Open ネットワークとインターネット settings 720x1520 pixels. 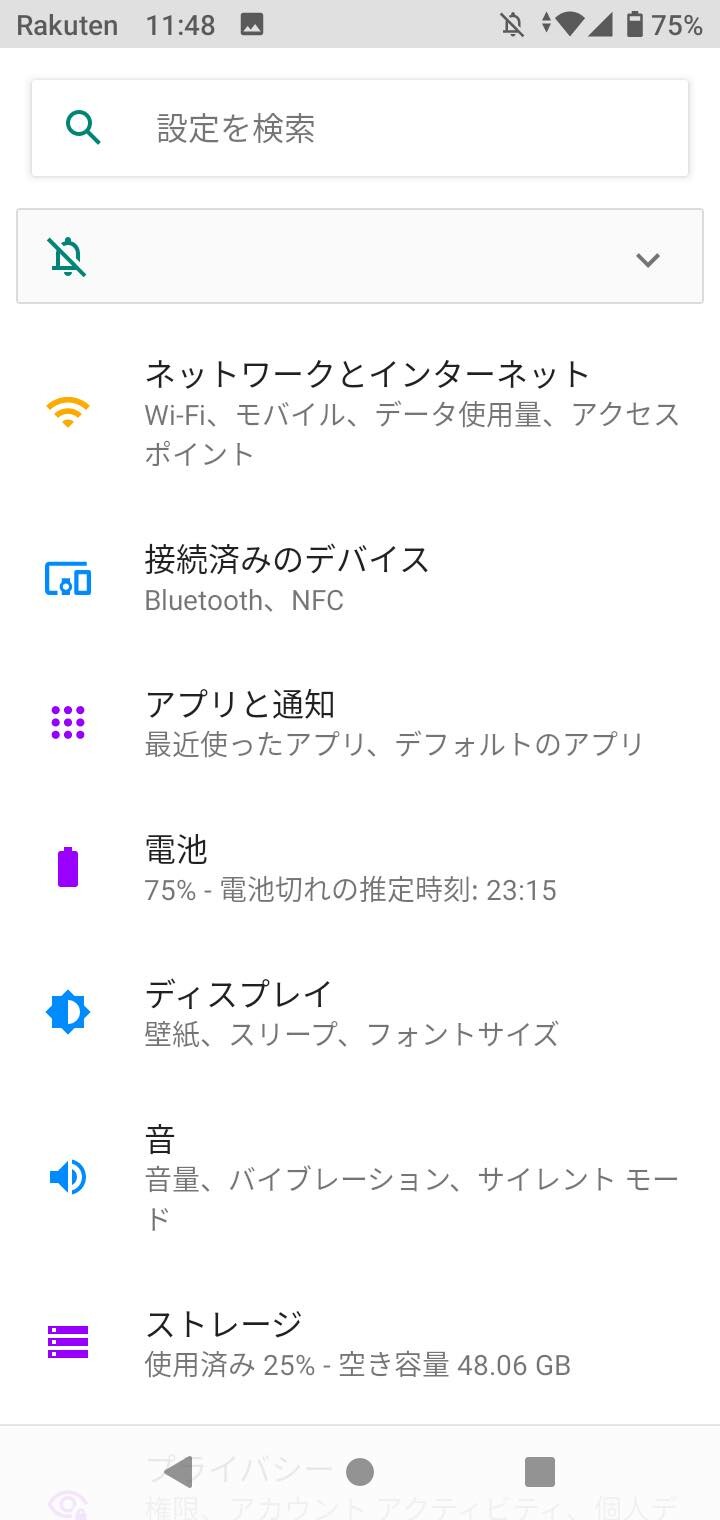tap(366, 412)
